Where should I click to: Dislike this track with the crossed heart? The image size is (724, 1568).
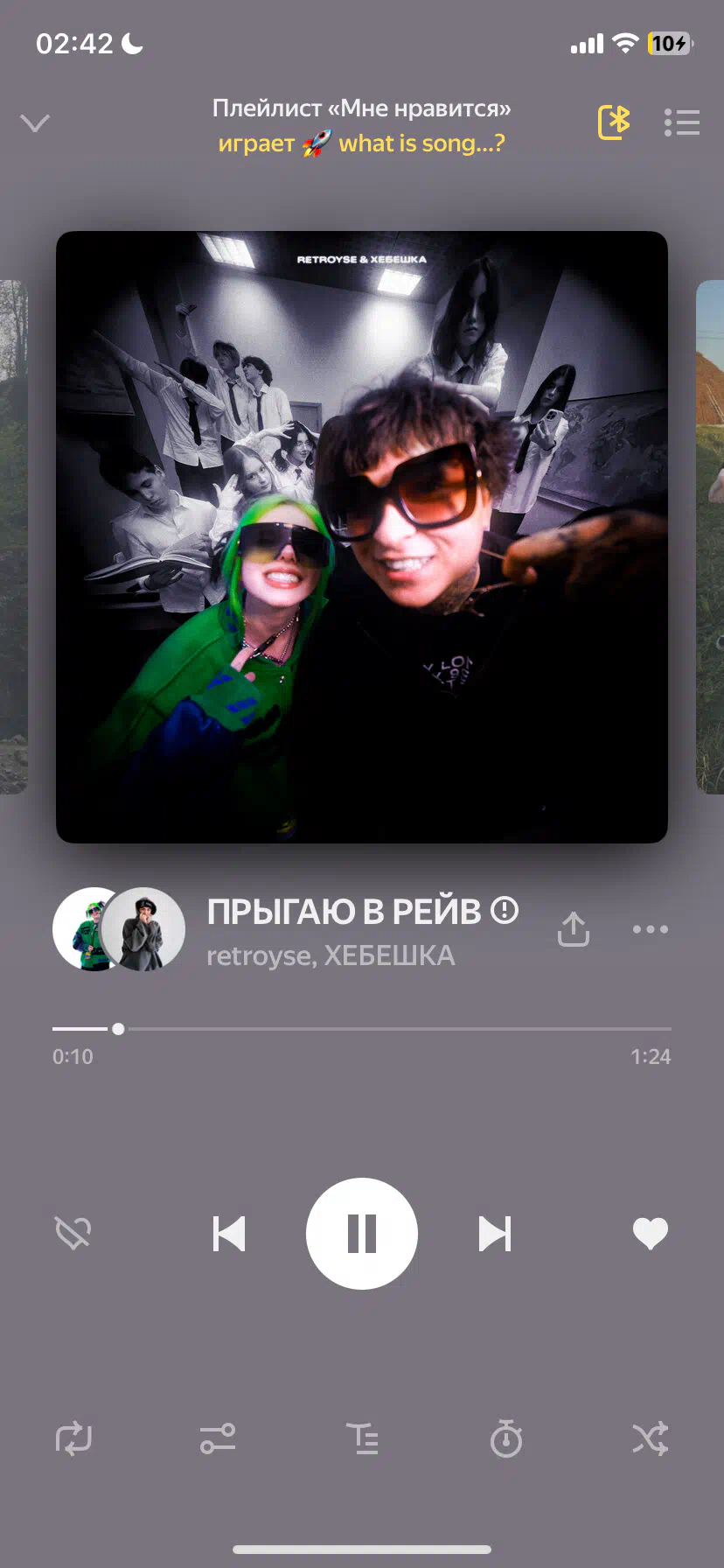[73, 1234]
